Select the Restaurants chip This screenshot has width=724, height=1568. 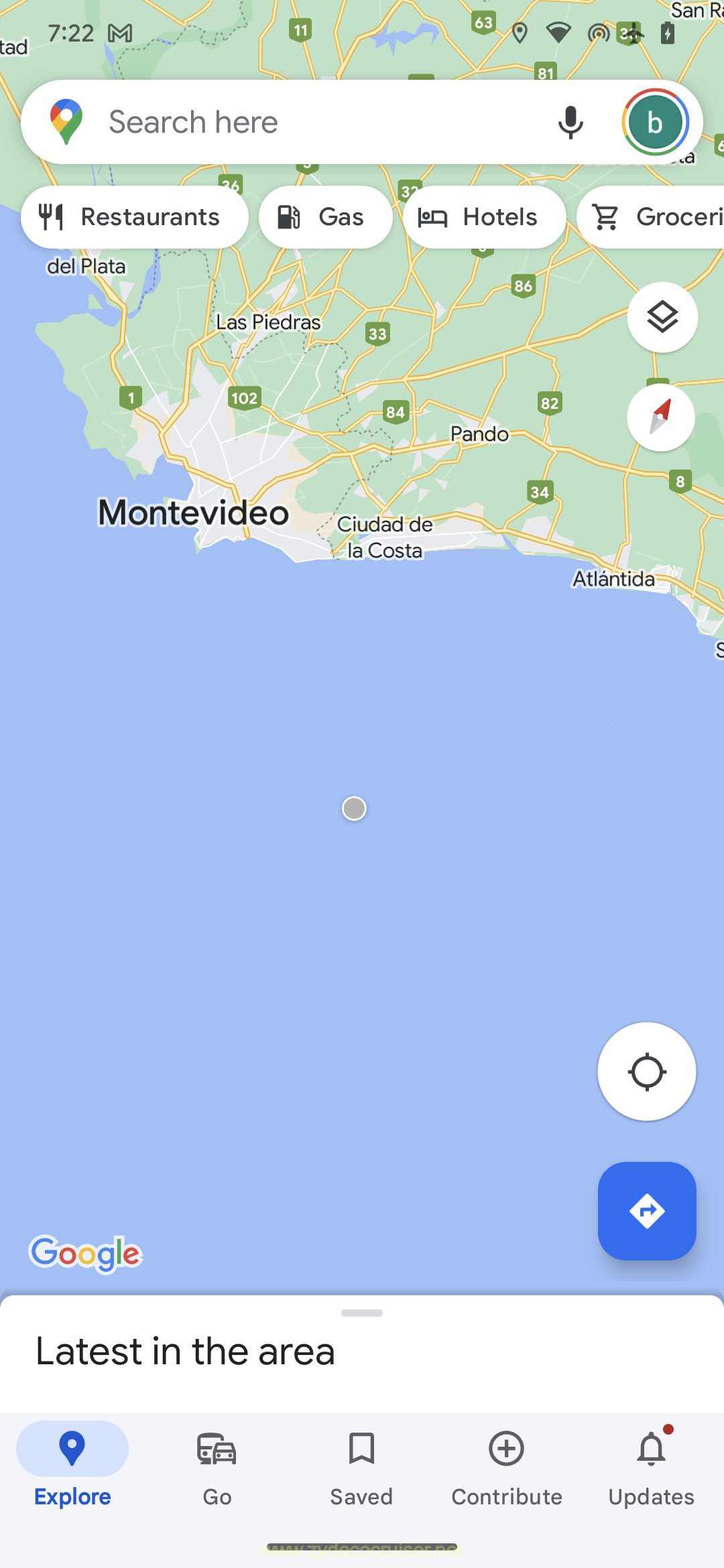point(135,217)
